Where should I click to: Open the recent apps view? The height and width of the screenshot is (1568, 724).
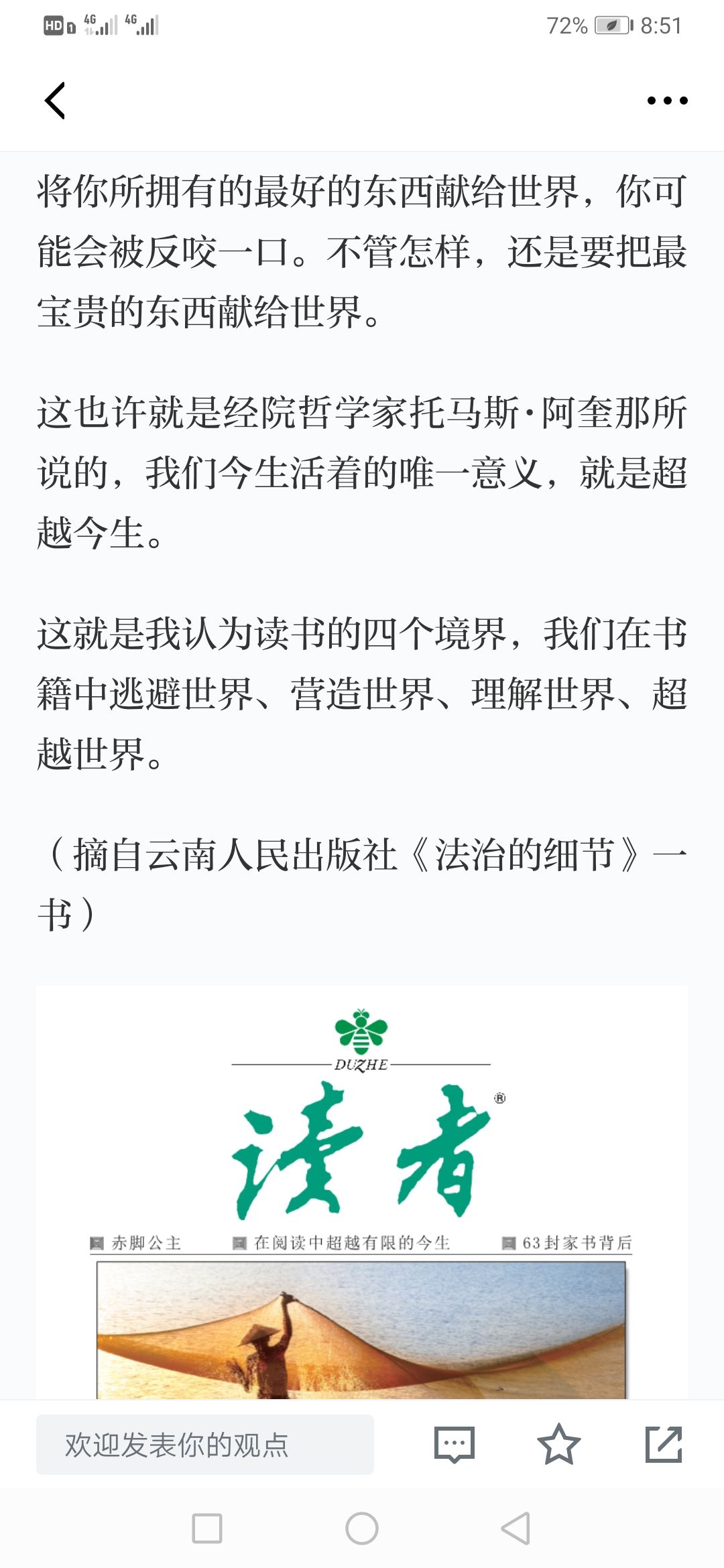[207, 1529]
